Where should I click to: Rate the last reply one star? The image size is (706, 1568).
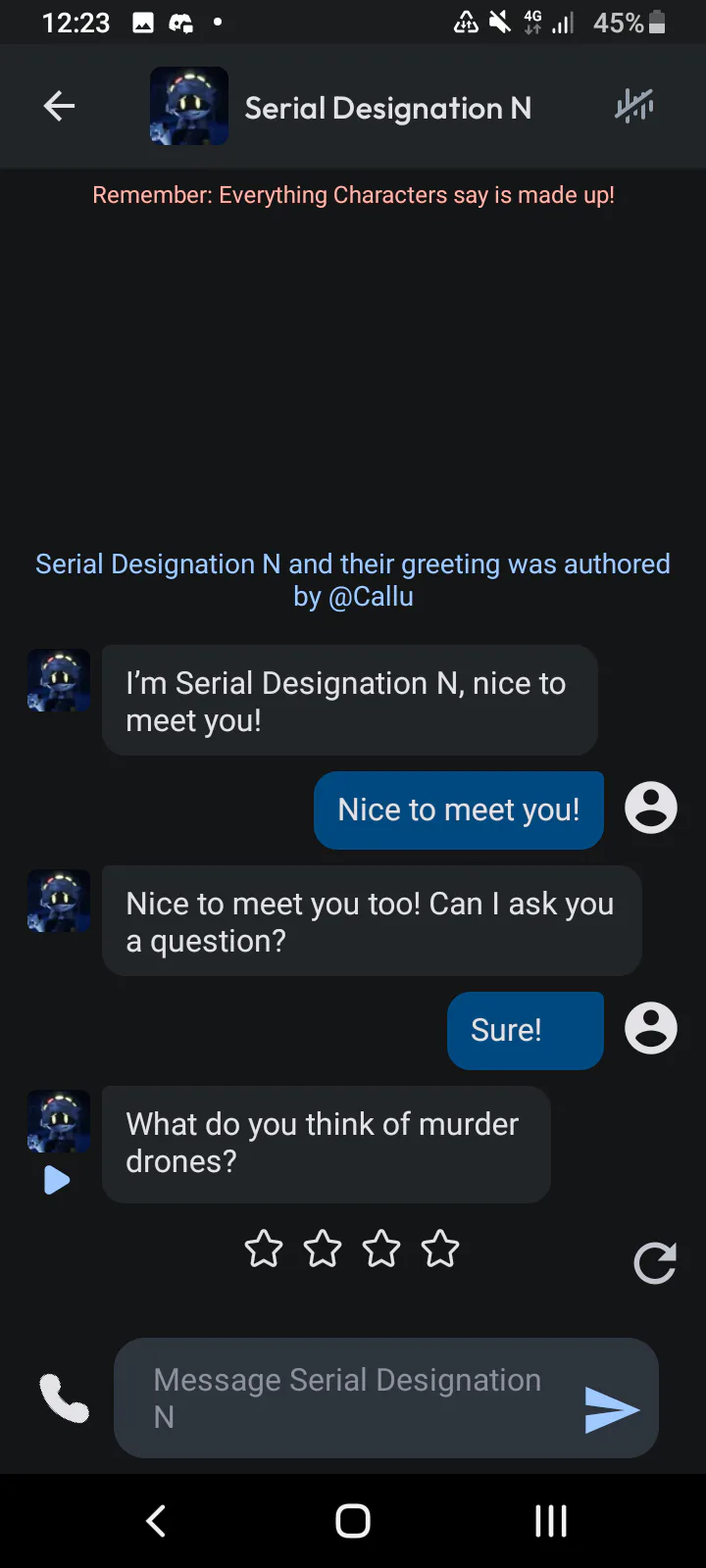tap(263, 1249)
